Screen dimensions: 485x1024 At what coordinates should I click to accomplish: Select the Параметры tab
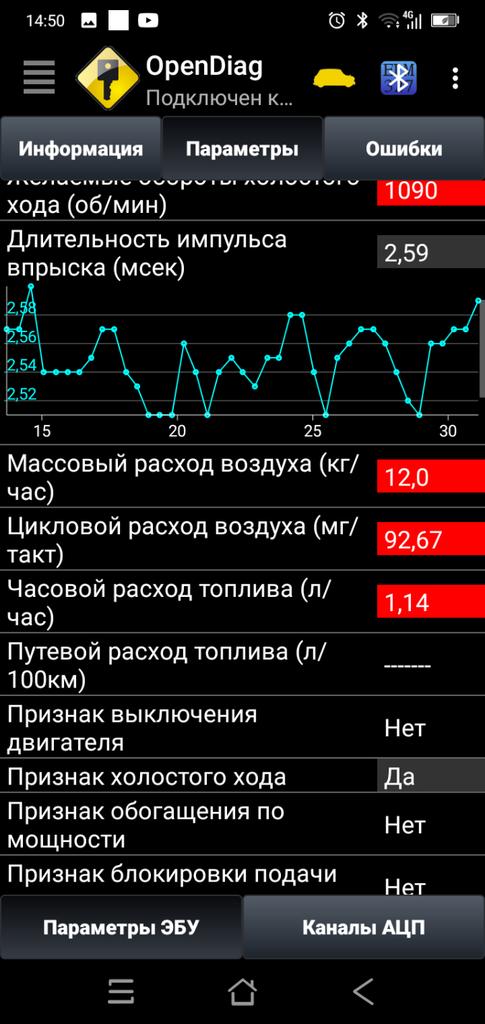click(x=242, y=148)
